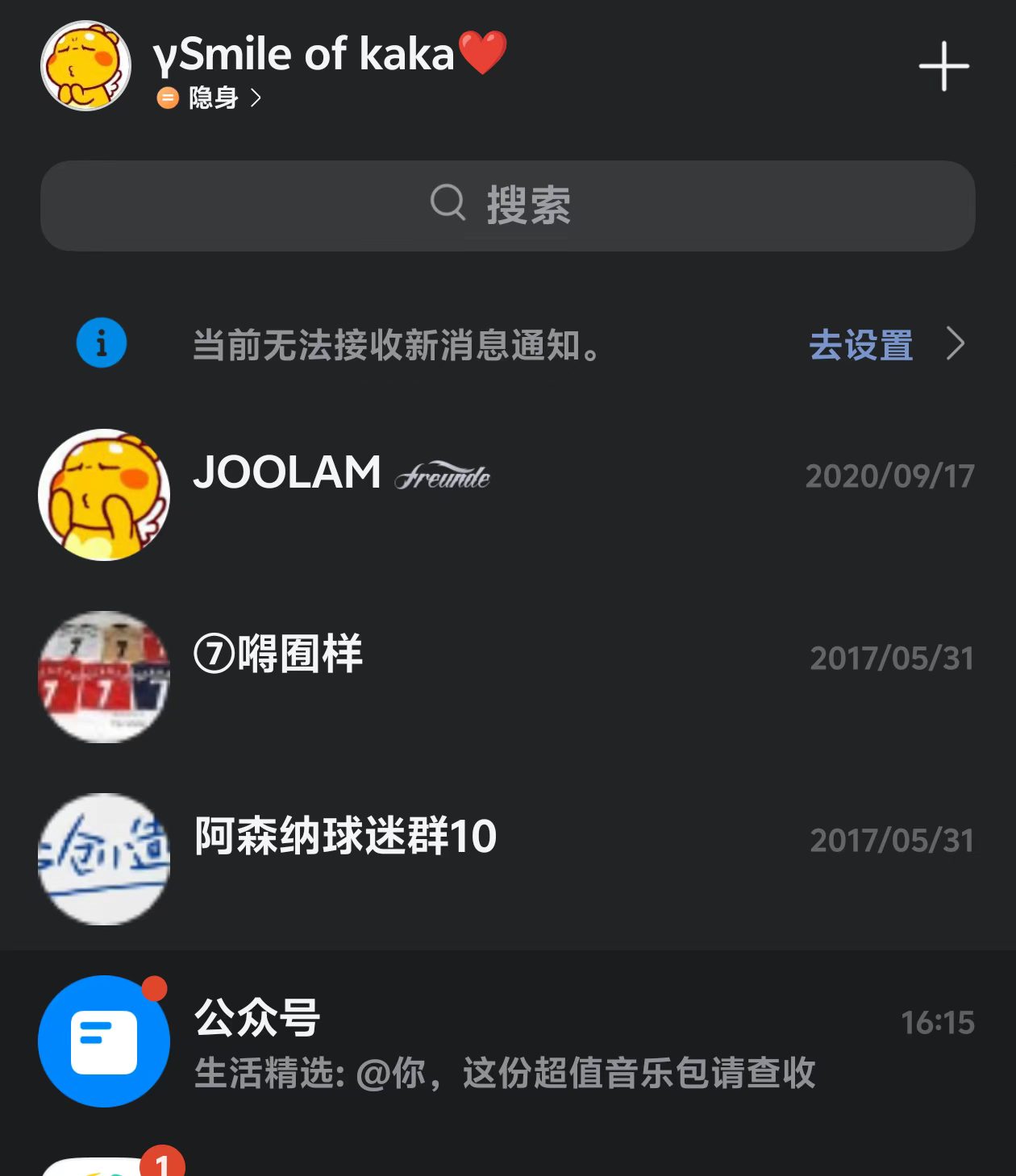The height and width of the screenshot is (1176, 1016).
Task: Open the ⑦嘚囿样 group chat
Action: [508, 676]
